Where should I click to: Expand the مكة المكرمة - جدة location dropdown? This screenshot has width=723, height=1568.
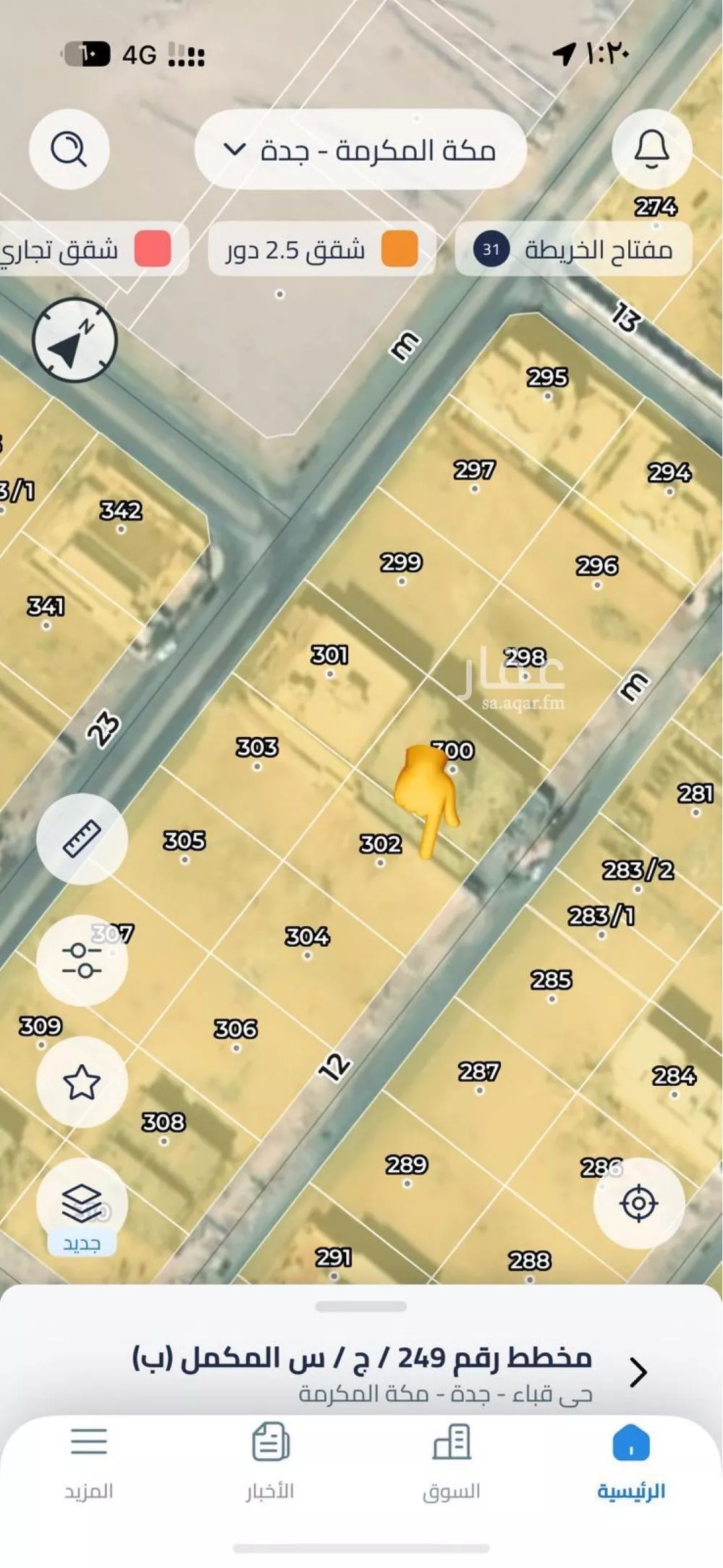[360, 151]
